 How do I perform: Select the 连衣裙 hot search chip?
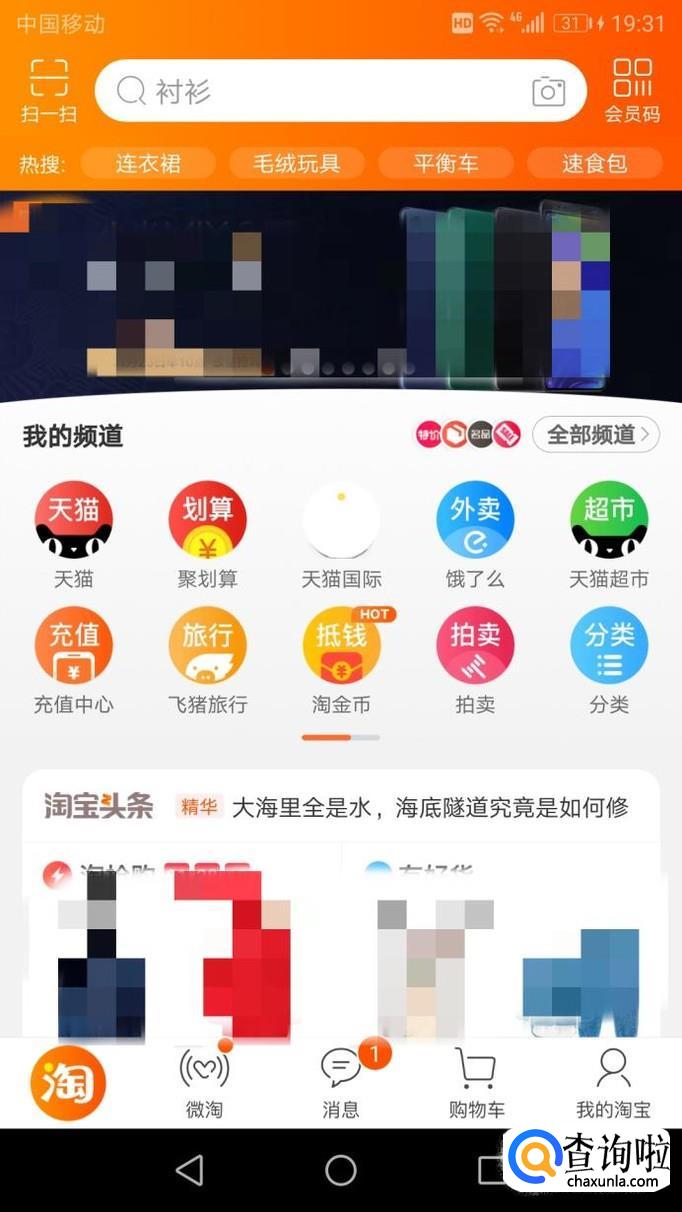click(147, 163)
